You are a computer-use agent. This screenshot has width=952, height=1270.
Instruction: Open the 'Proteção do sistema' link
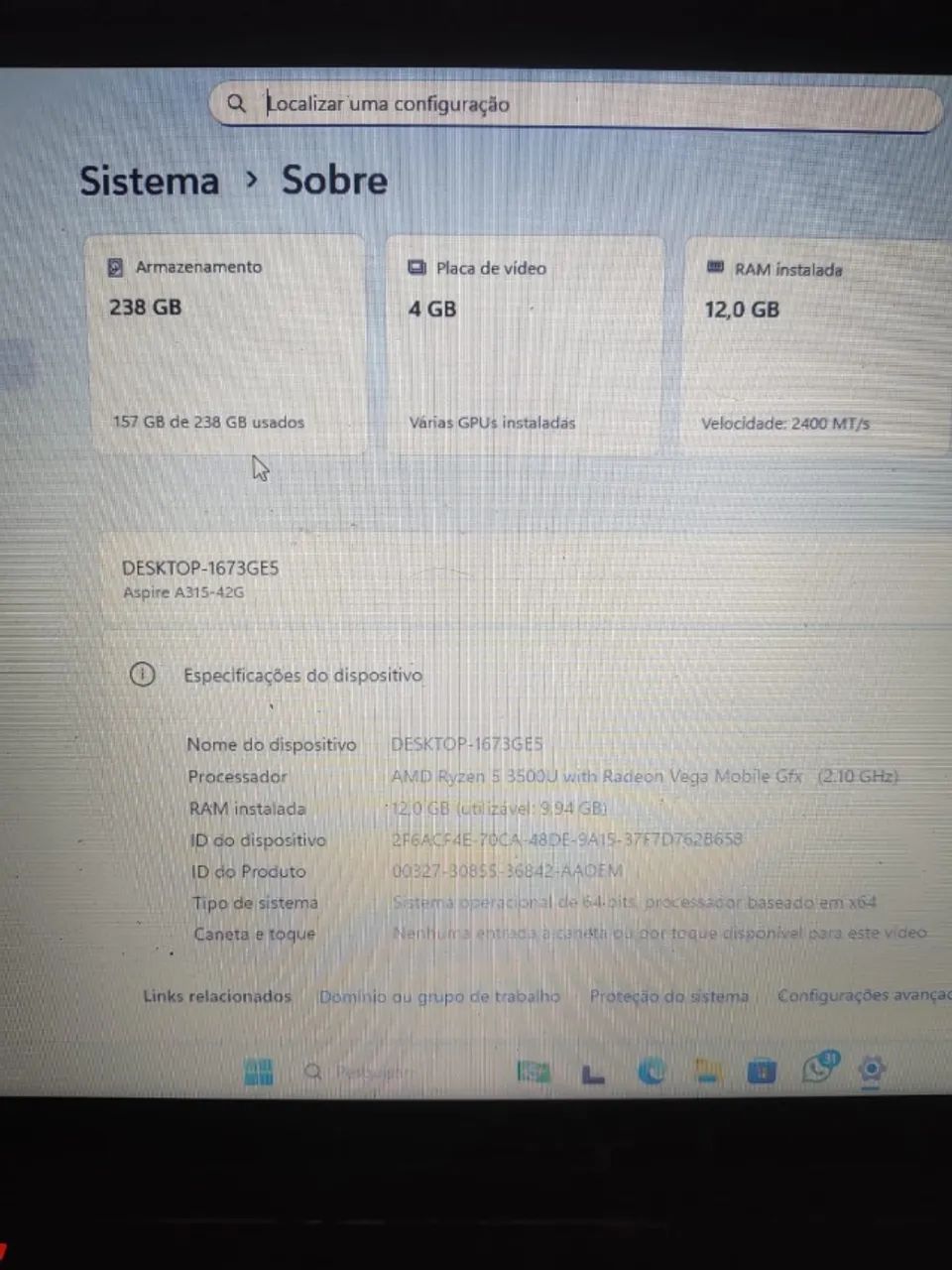669,996
